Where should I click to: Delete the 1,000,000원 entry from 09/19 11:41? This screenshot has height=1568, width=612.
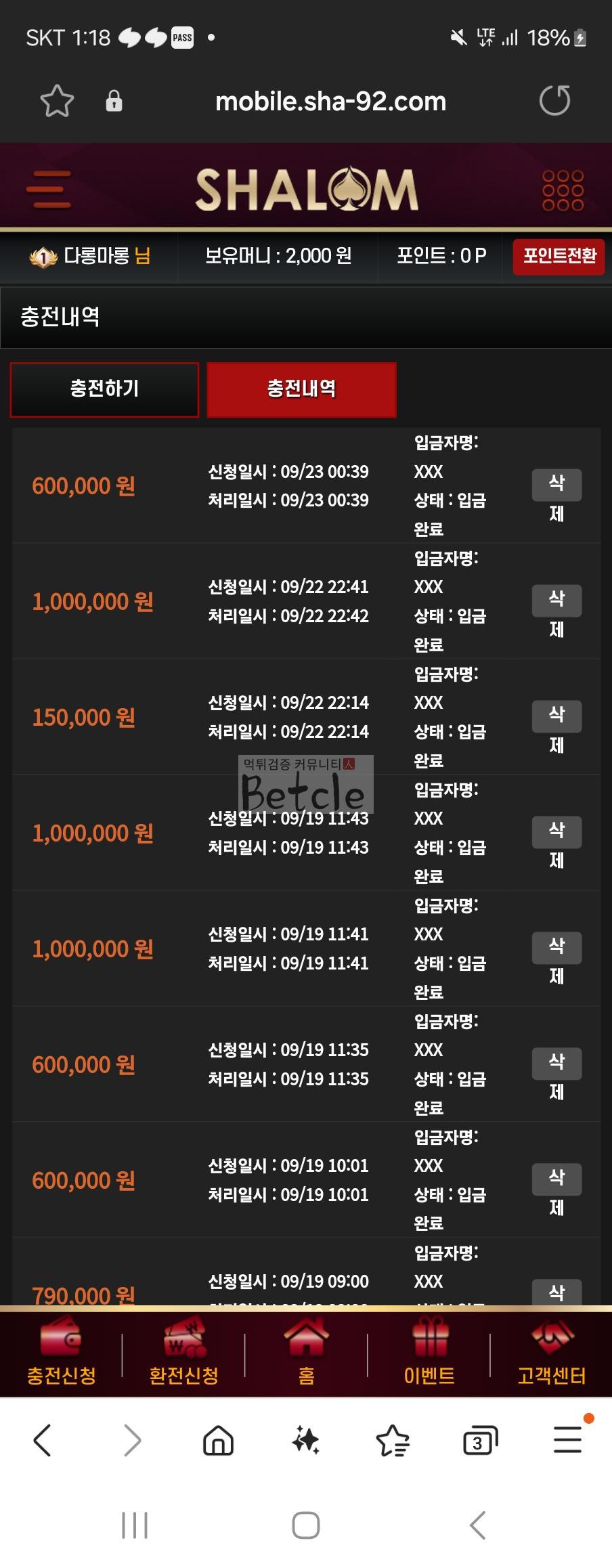(556, 948)
